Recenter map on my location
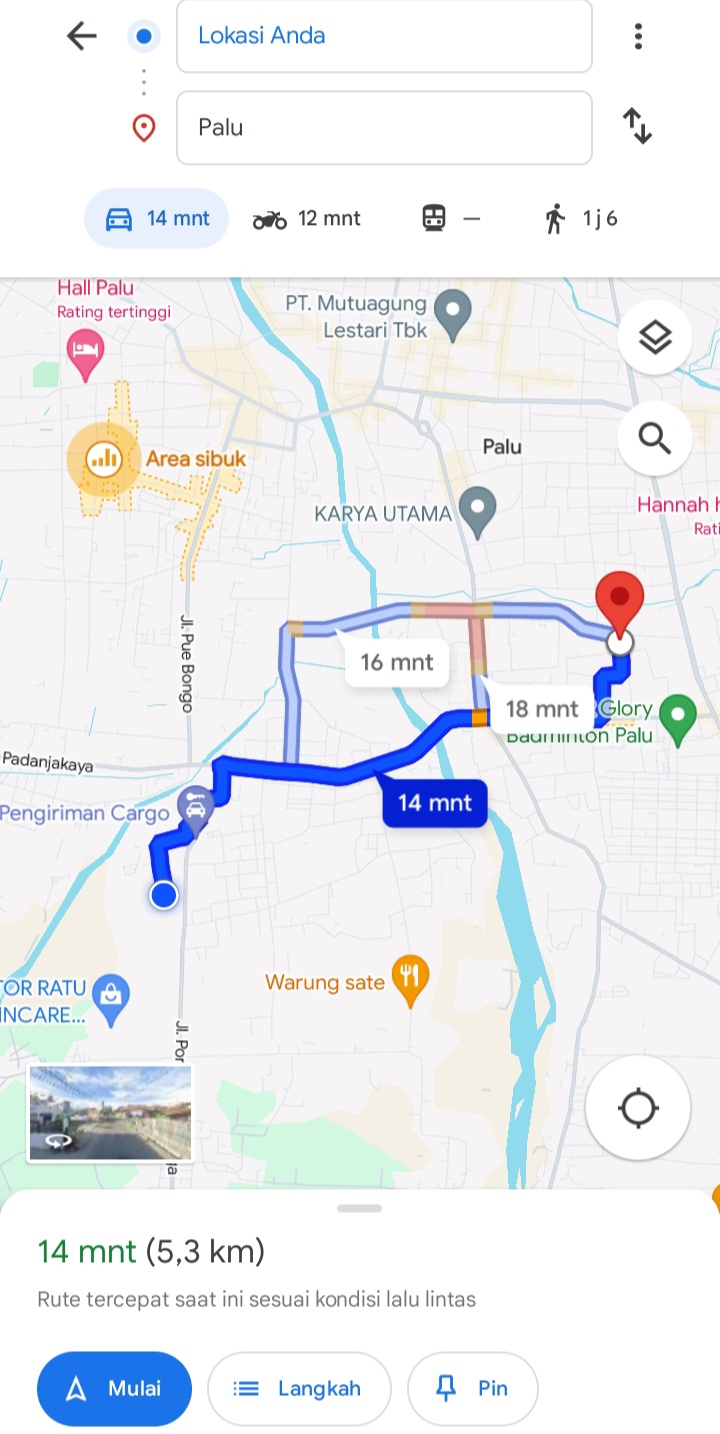720x1434 pixels. pyautogui.click(x=638, y=1108)
